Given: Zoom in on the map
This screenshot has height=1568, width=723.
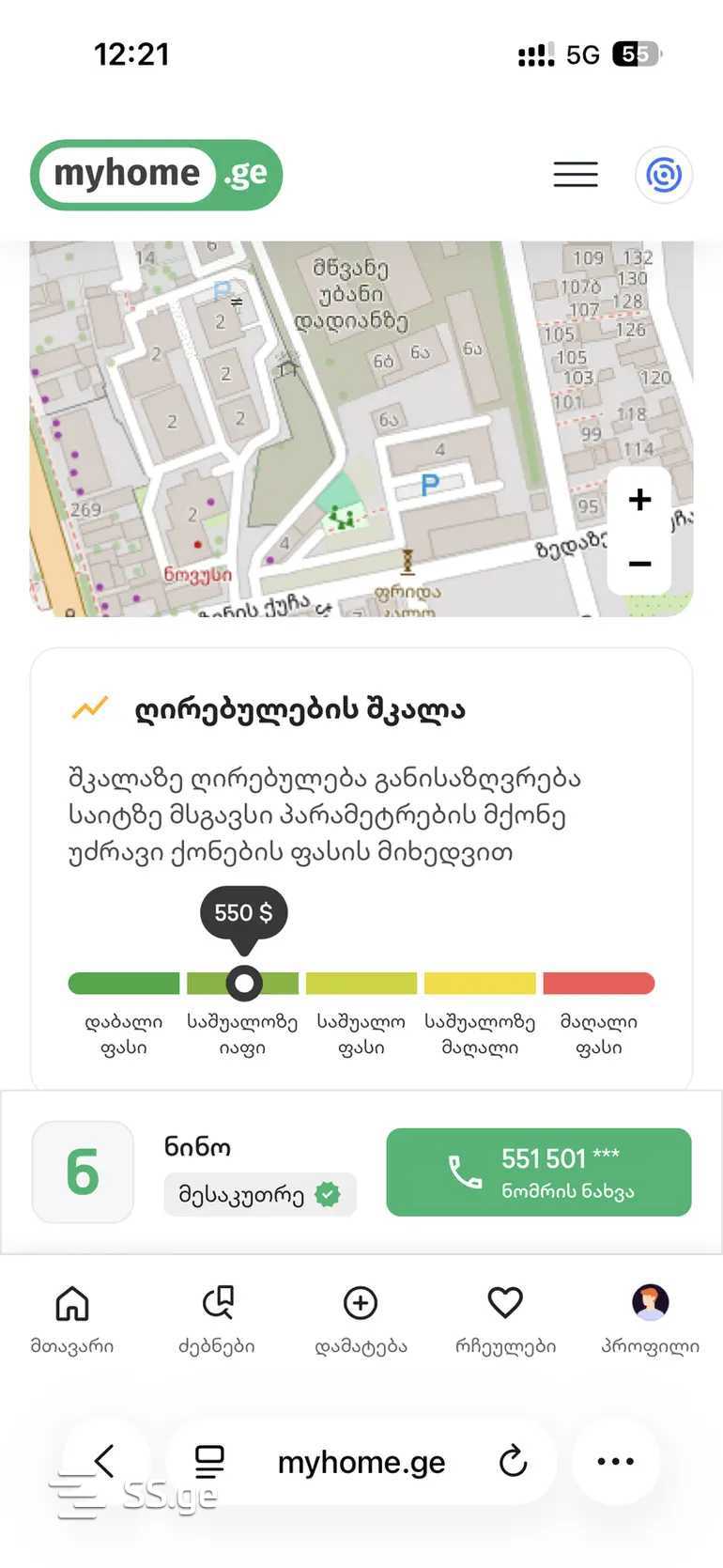Looking at the screenshot, I should [639, 499].
